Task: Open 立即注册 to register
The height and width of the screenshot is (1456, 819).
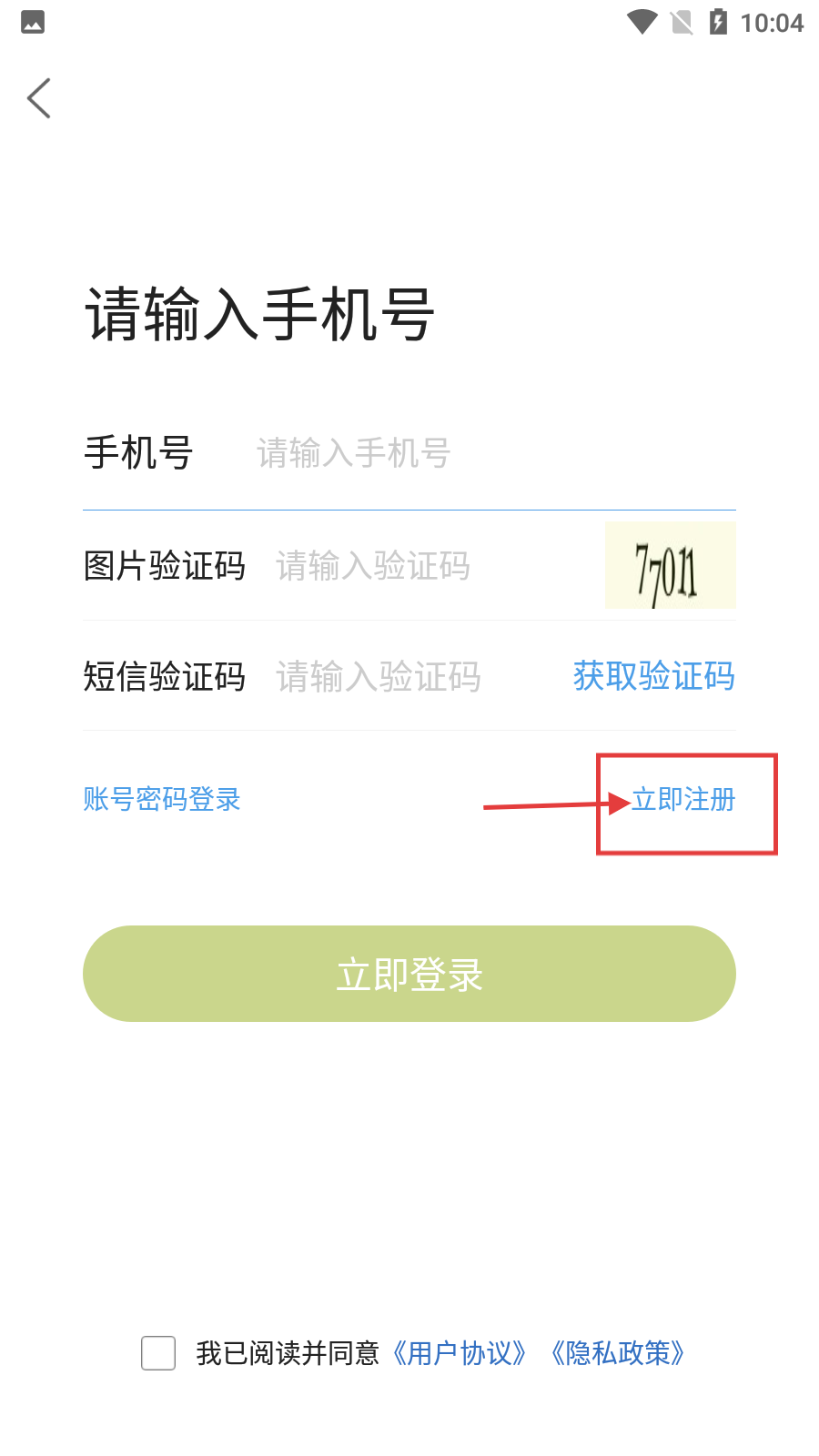Action: tap(683, 799)
